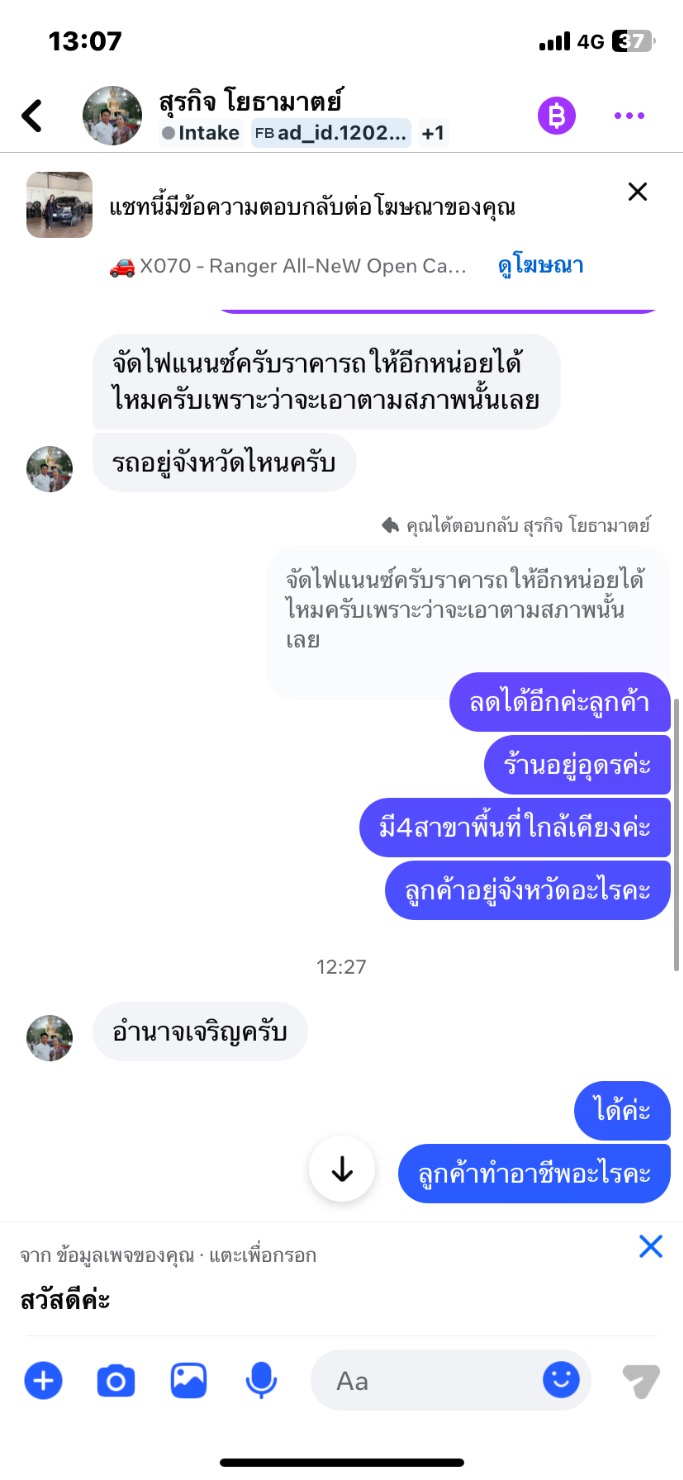Open the three-dots overflow menu

tap(629, 116)
